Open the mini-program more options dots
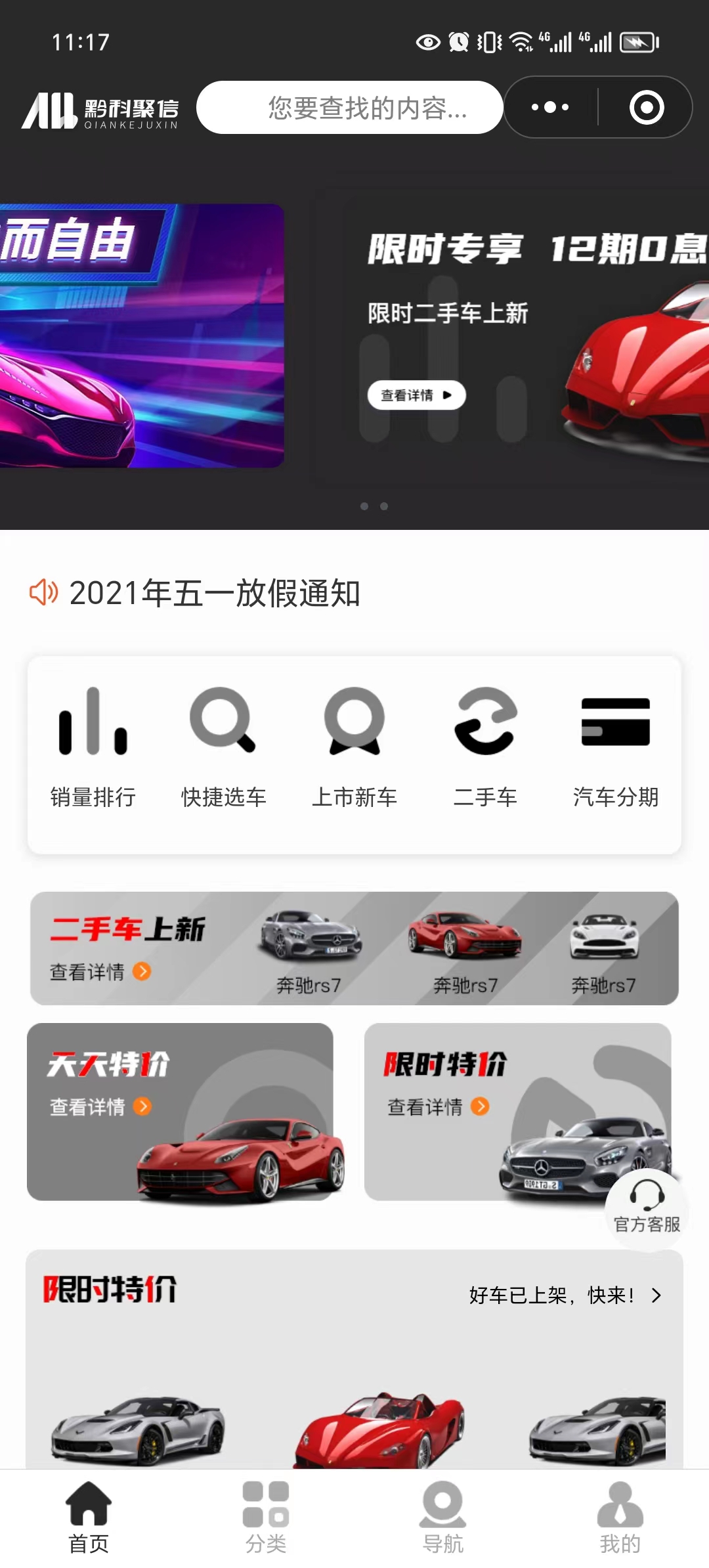Viewport: 709px width, 1568px height. 549,107
